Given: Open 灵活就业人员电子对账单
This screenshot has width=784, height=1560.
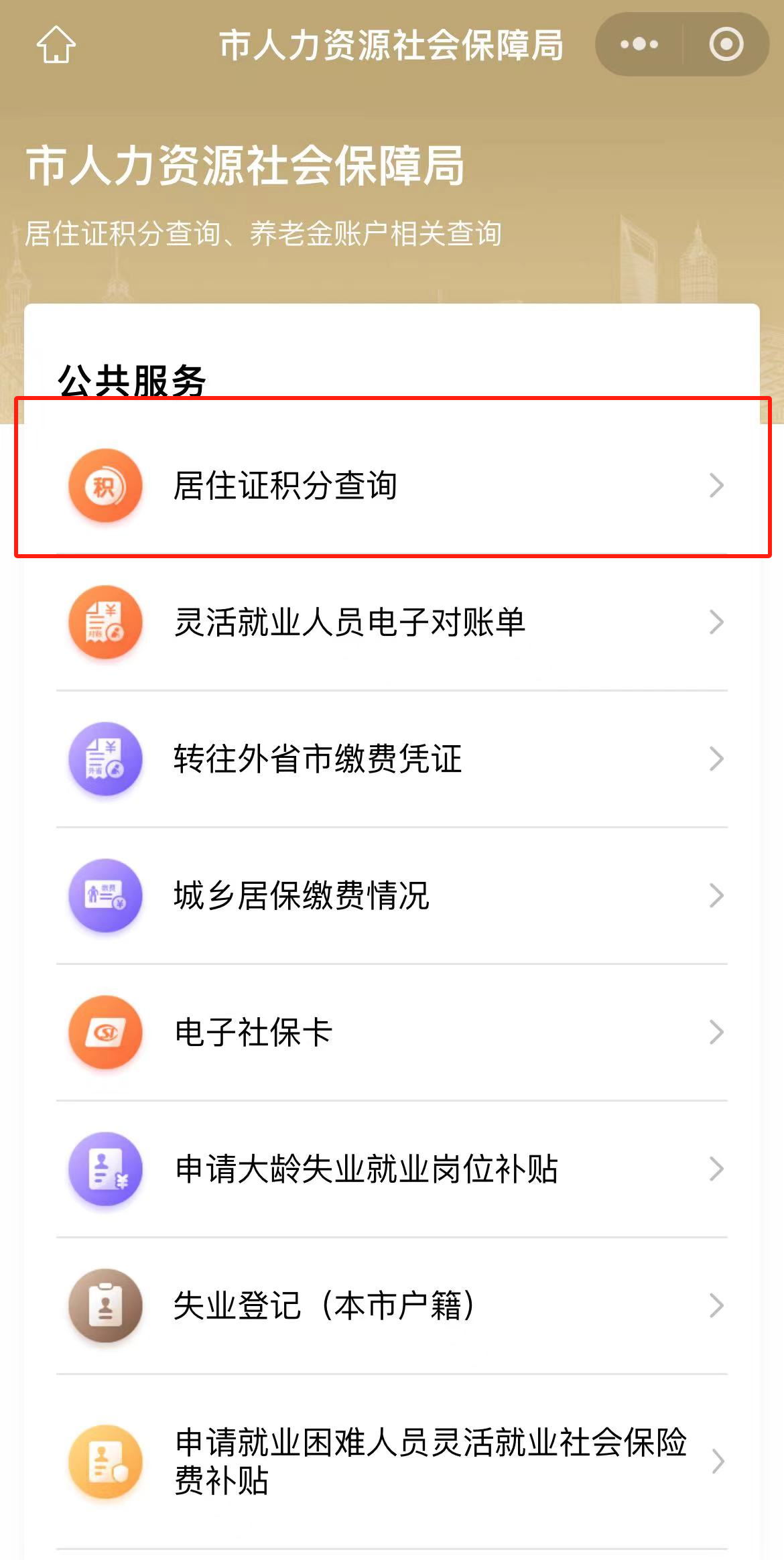Looking at the screenshot, I should point(392,623).
